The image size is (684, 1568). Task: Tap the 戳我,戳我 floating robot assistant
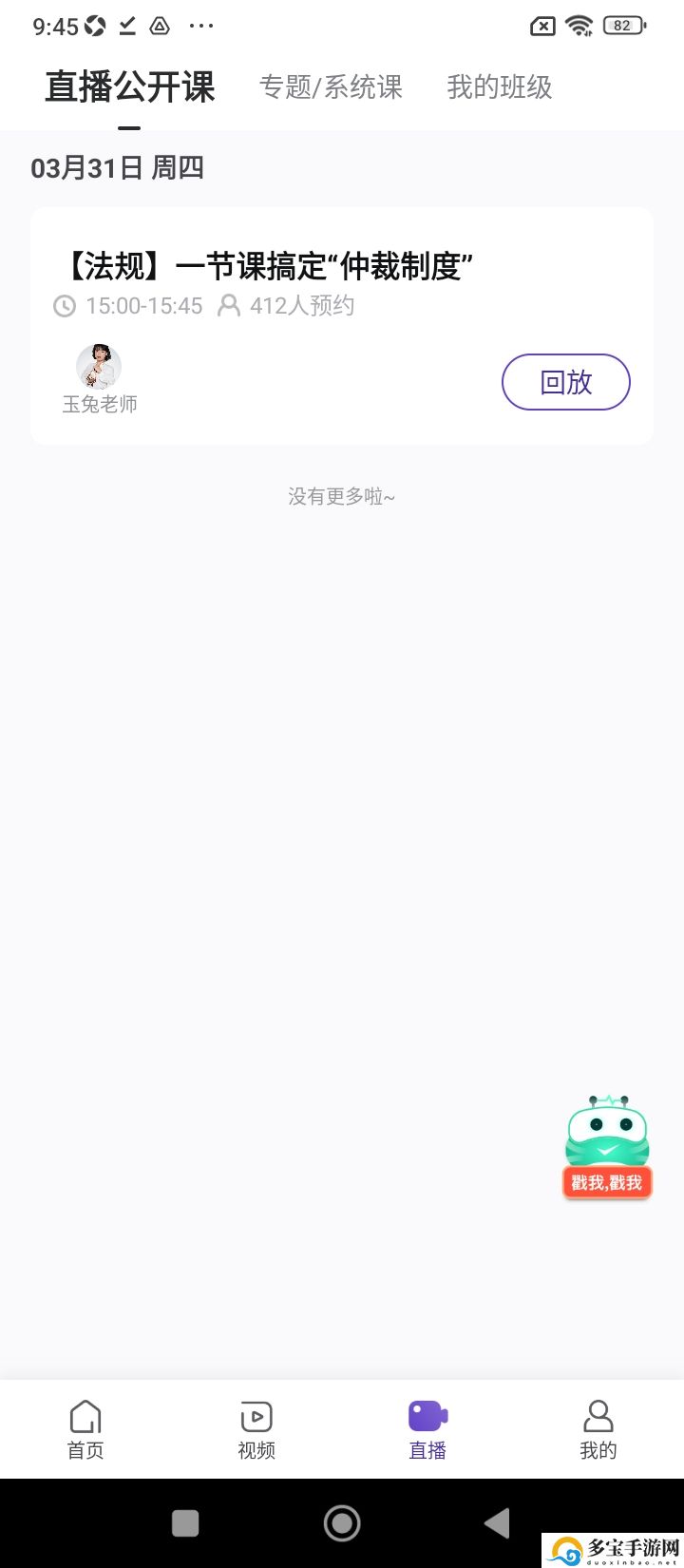(607, 1147)
